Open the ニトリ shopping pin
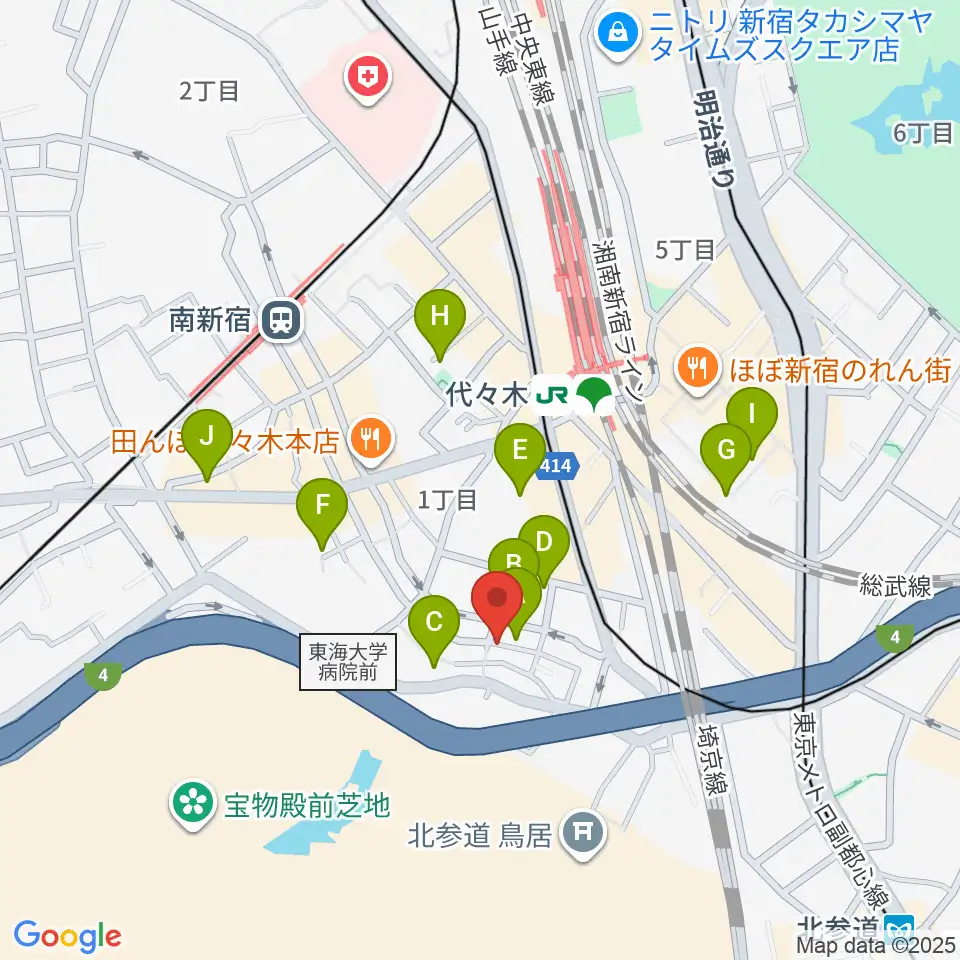The width and height of the screenshot is (960, 960). (x=619, y=35)
